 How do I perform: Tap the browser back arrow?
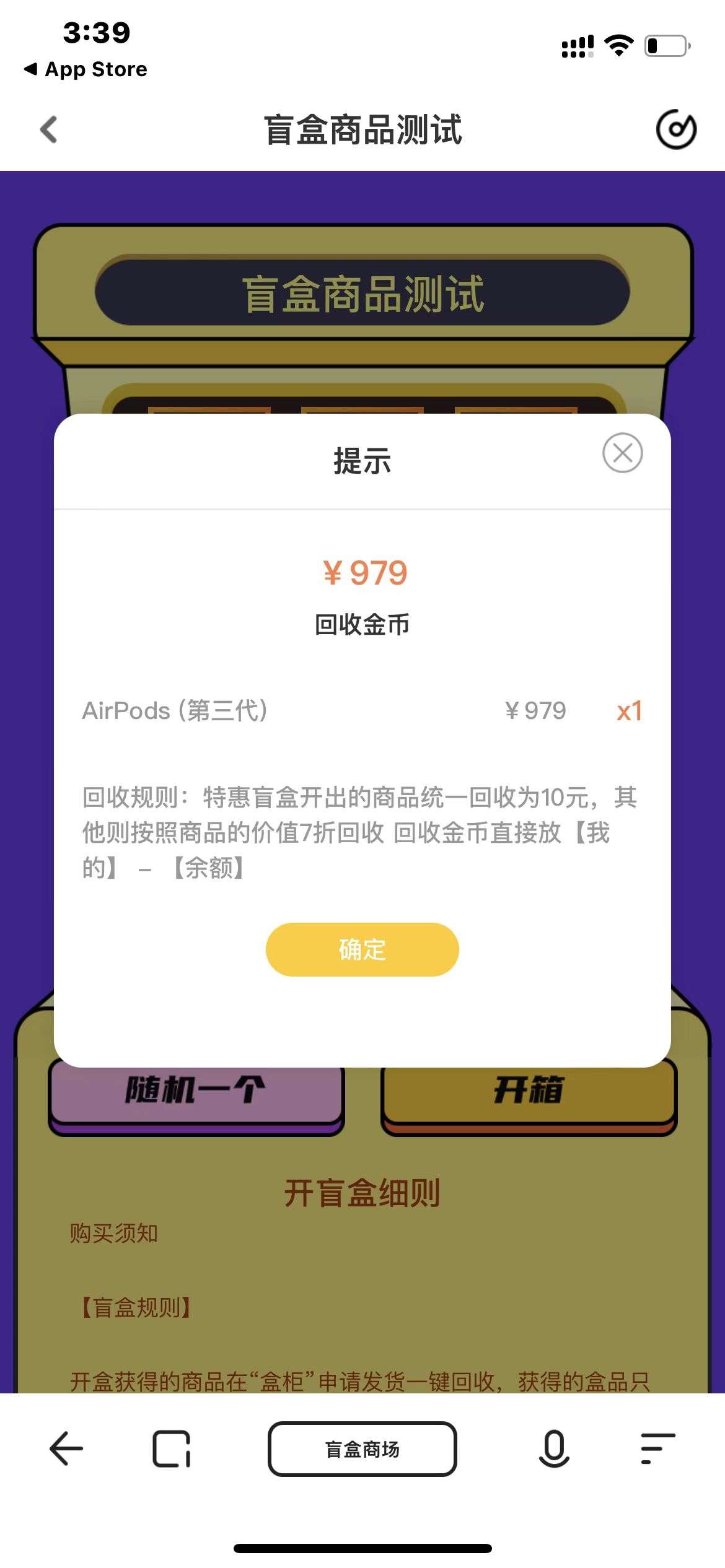[66, 1448]
